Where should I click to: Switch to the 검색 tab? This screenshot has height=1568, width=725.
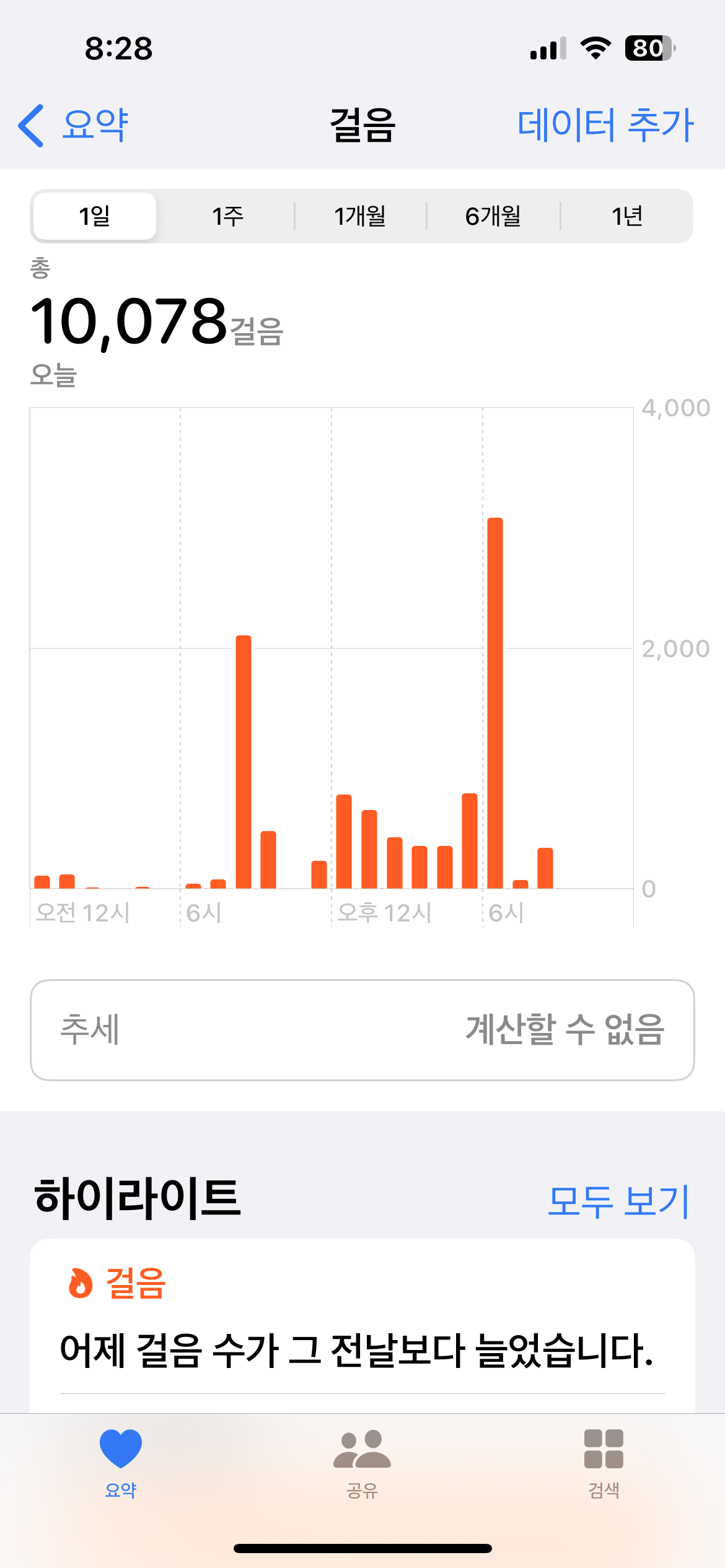(x=604, y=1463)
